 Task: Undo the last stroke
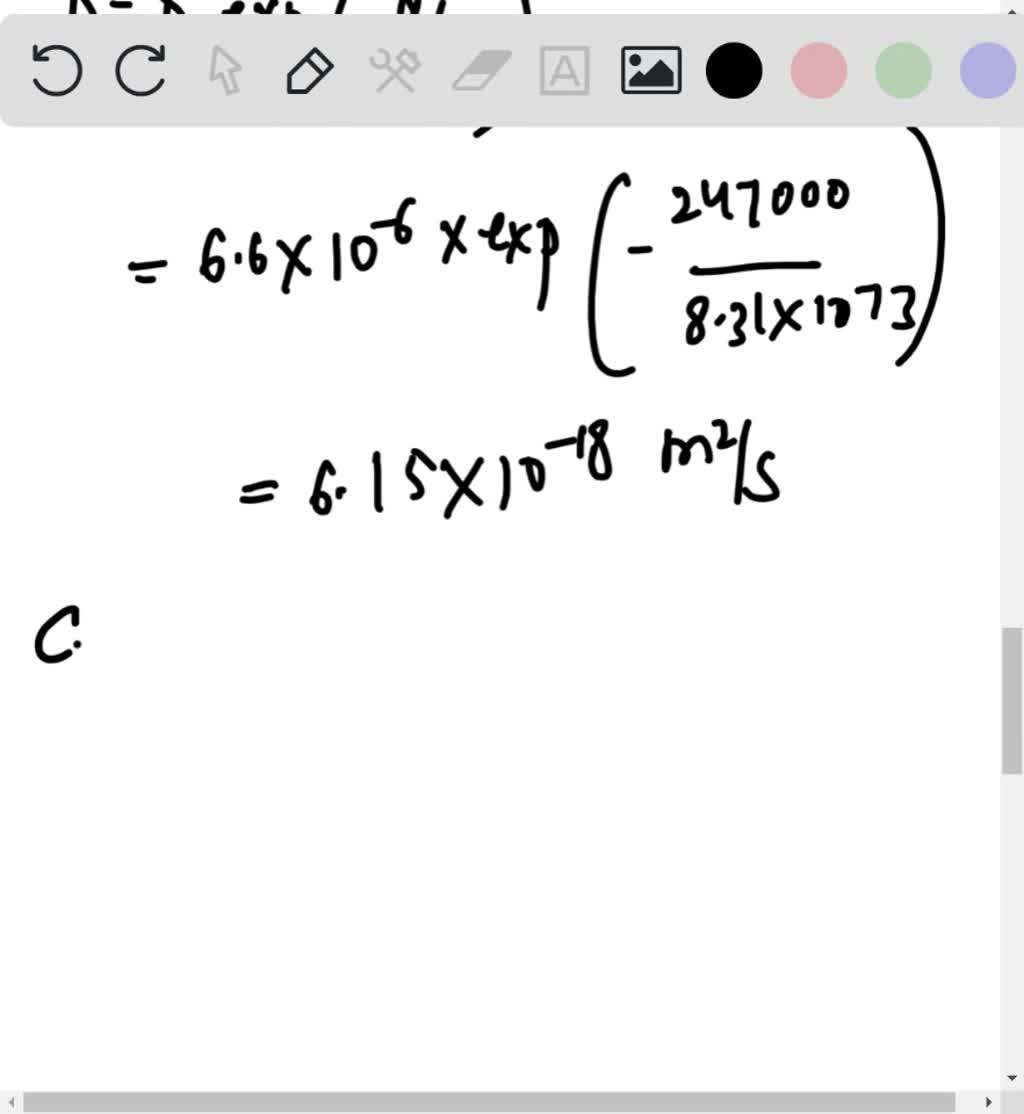(x=56, y=72)
